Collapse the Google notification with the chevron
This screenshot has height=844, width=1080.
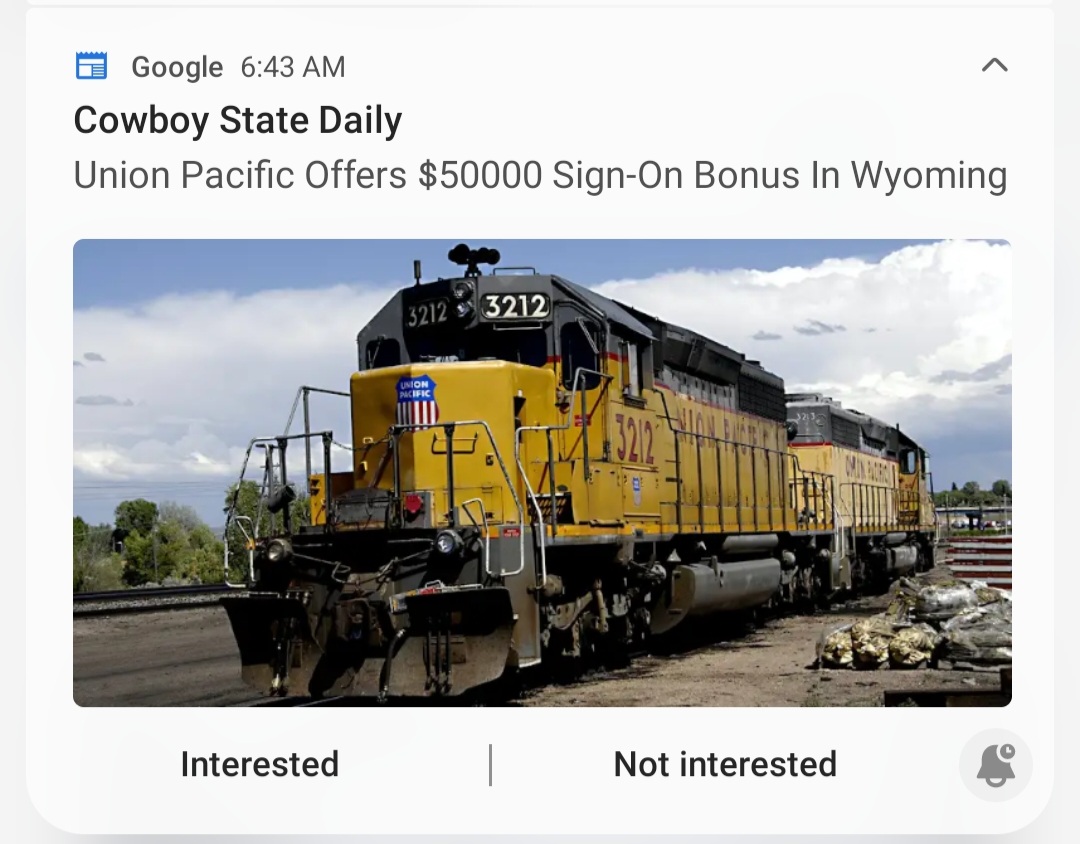994,66
